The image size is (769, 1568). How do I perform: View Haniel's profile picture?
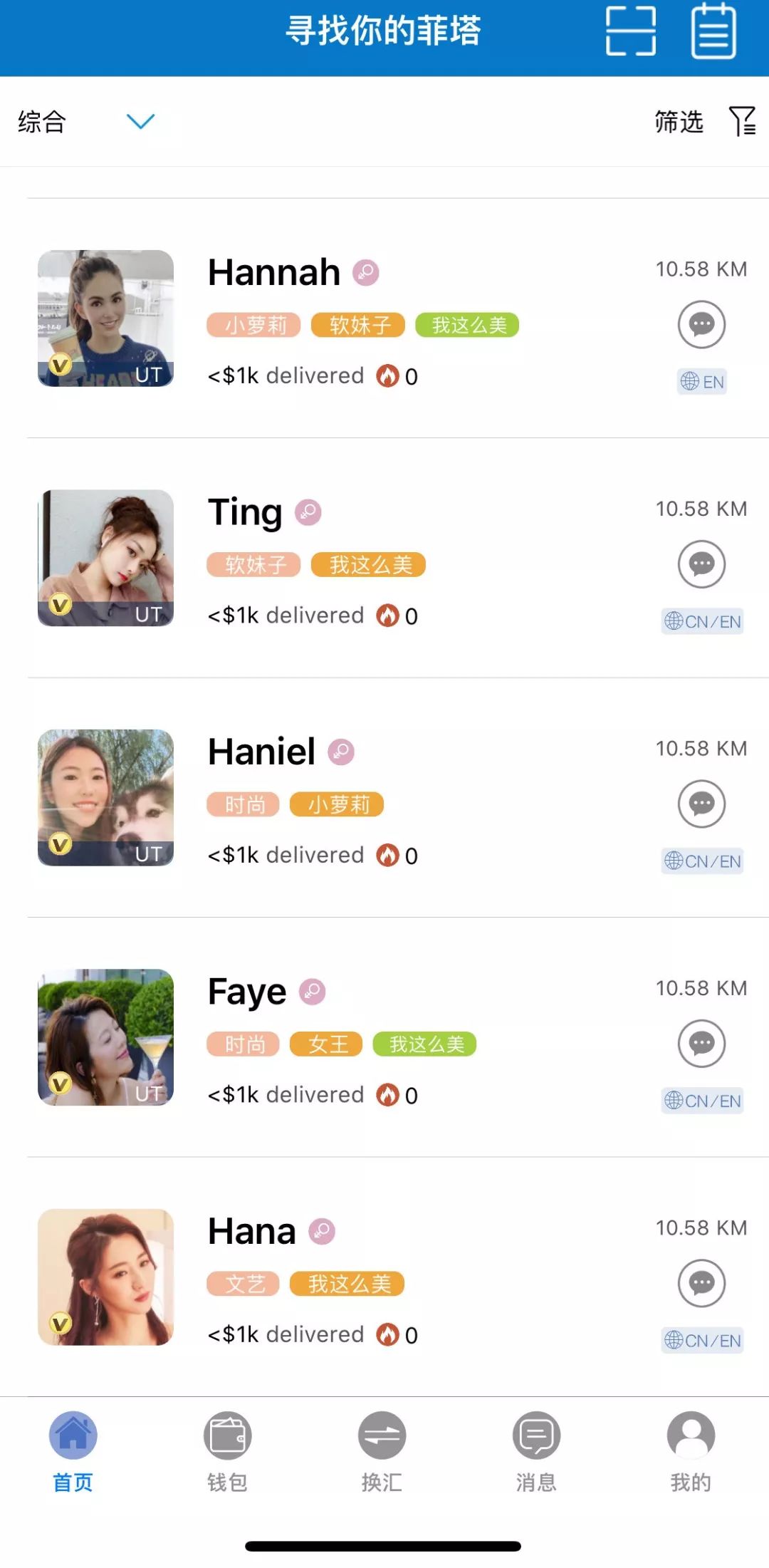pyautogui.click(x=105, y=798)
